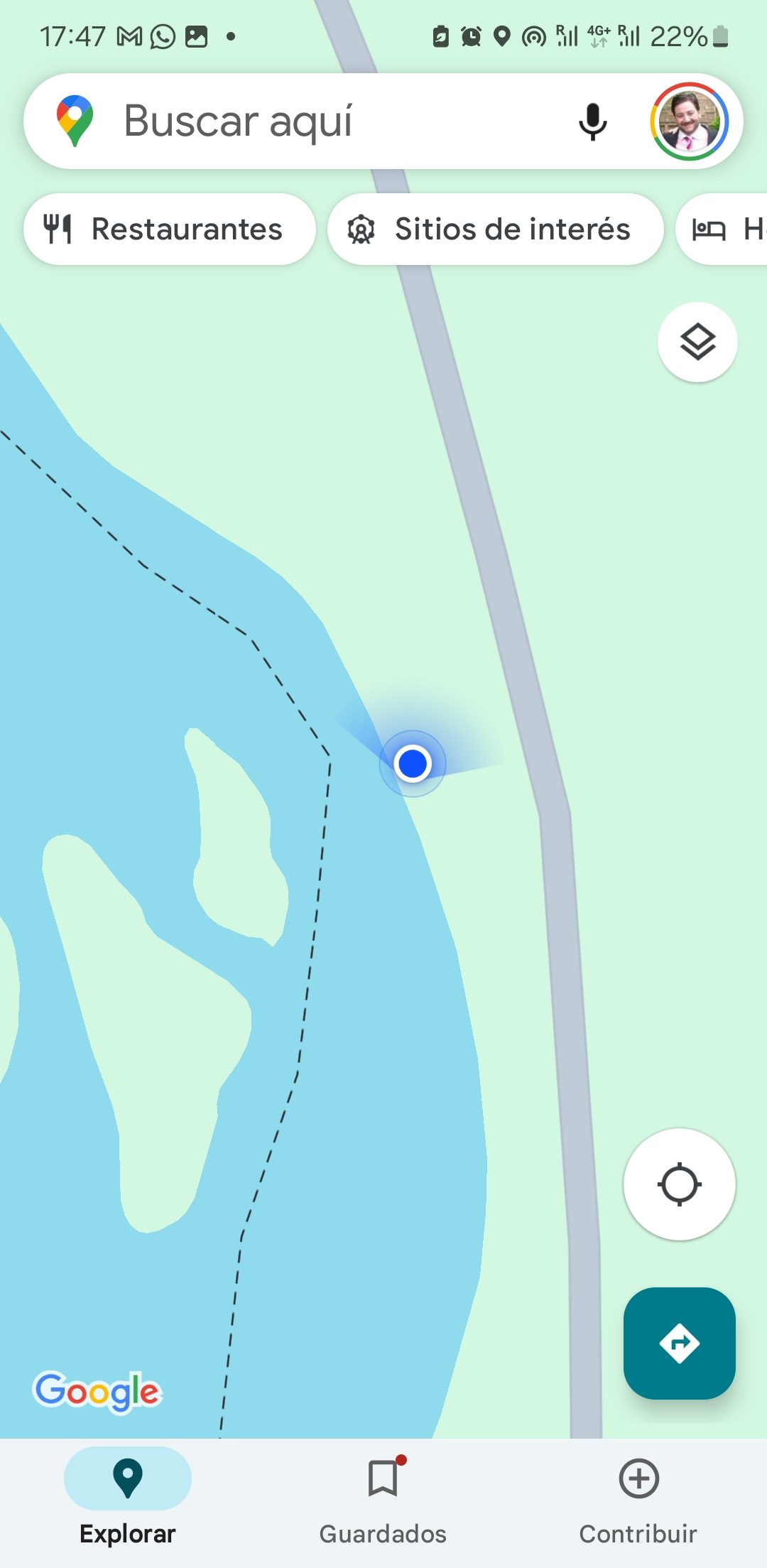Screen dimensions: 767x1568
Task: Filter by Sitios de interés
Action: tap(495, 229)
